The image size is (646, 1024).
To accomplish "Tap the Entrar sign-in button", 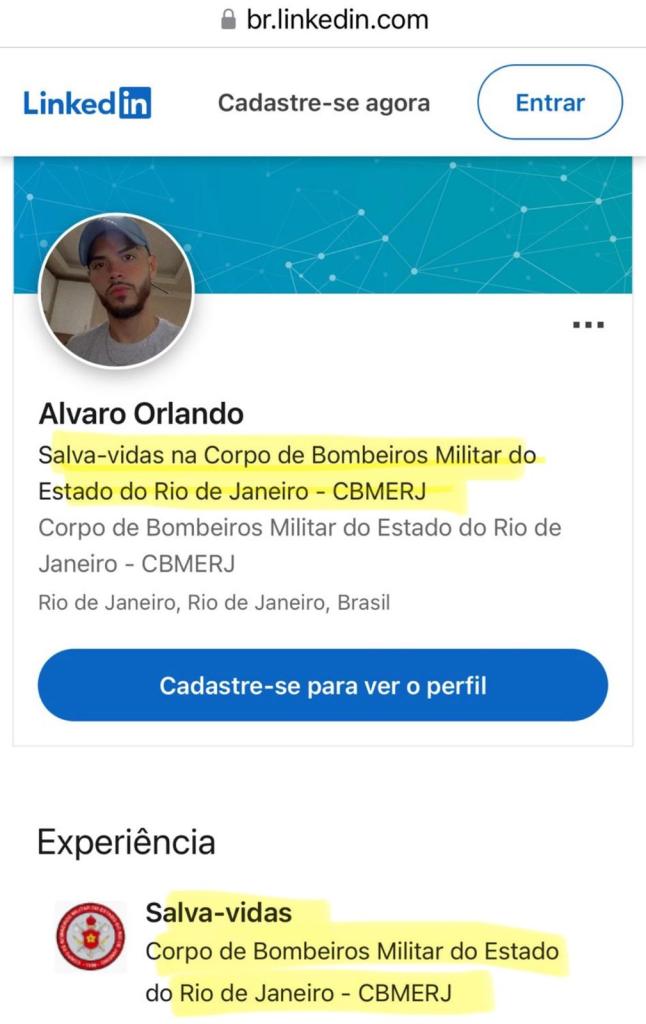I will (549, 102).
